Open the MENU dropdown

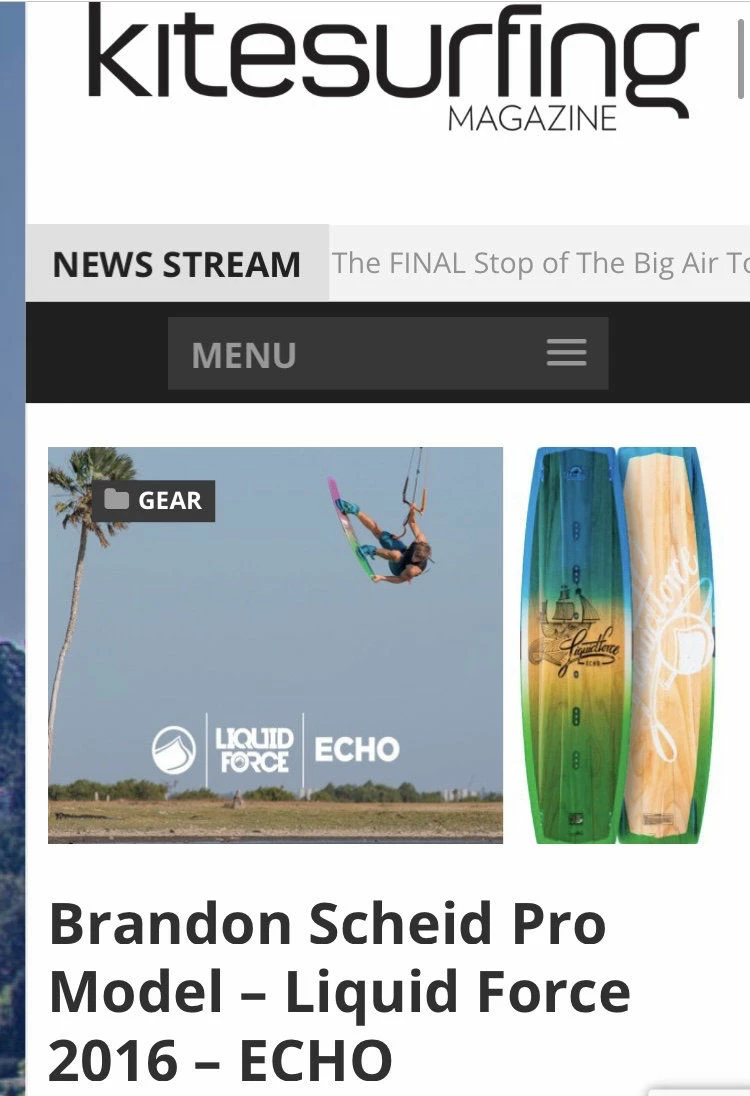pos(387,354)
